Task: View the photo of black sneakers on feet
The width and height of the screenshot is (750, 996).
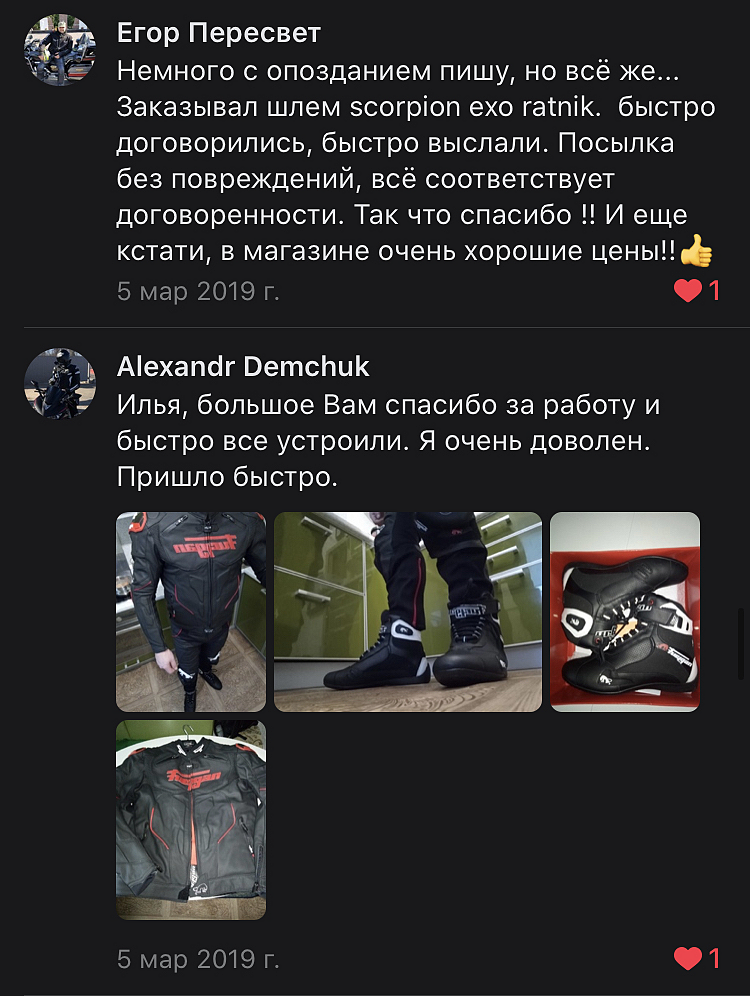Action: point(407,611)
